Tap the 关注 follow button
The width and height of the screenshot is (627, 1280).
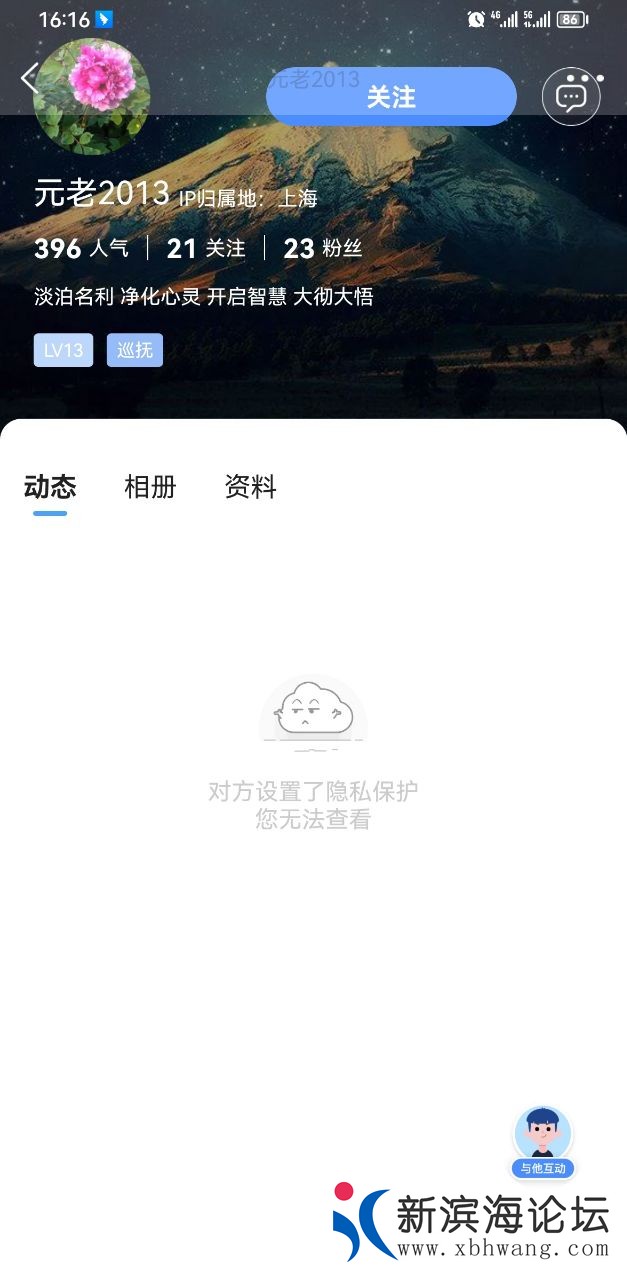click(391, 97)
